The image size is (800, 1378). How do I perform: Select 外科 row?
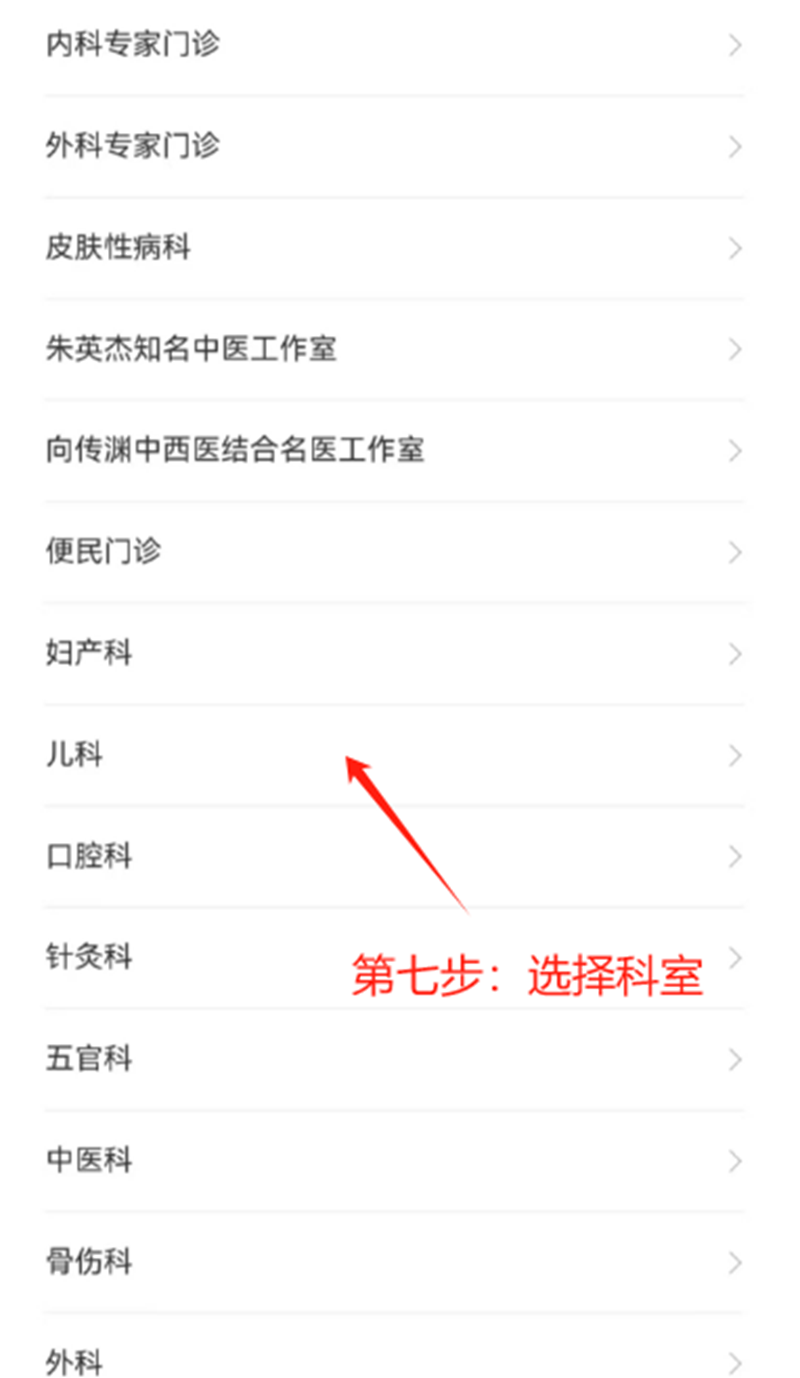click(x=75, y=1362)
